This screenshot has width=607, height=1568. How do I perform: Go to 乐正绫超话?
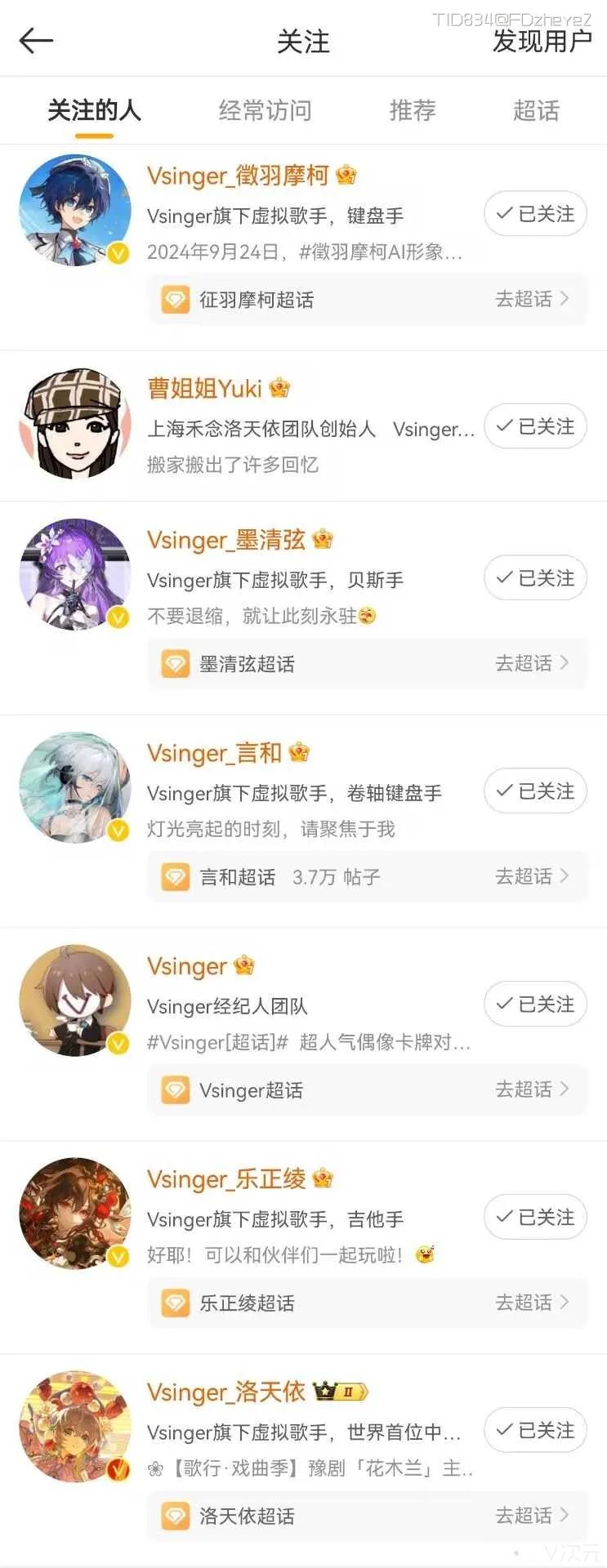point(367,1303)
